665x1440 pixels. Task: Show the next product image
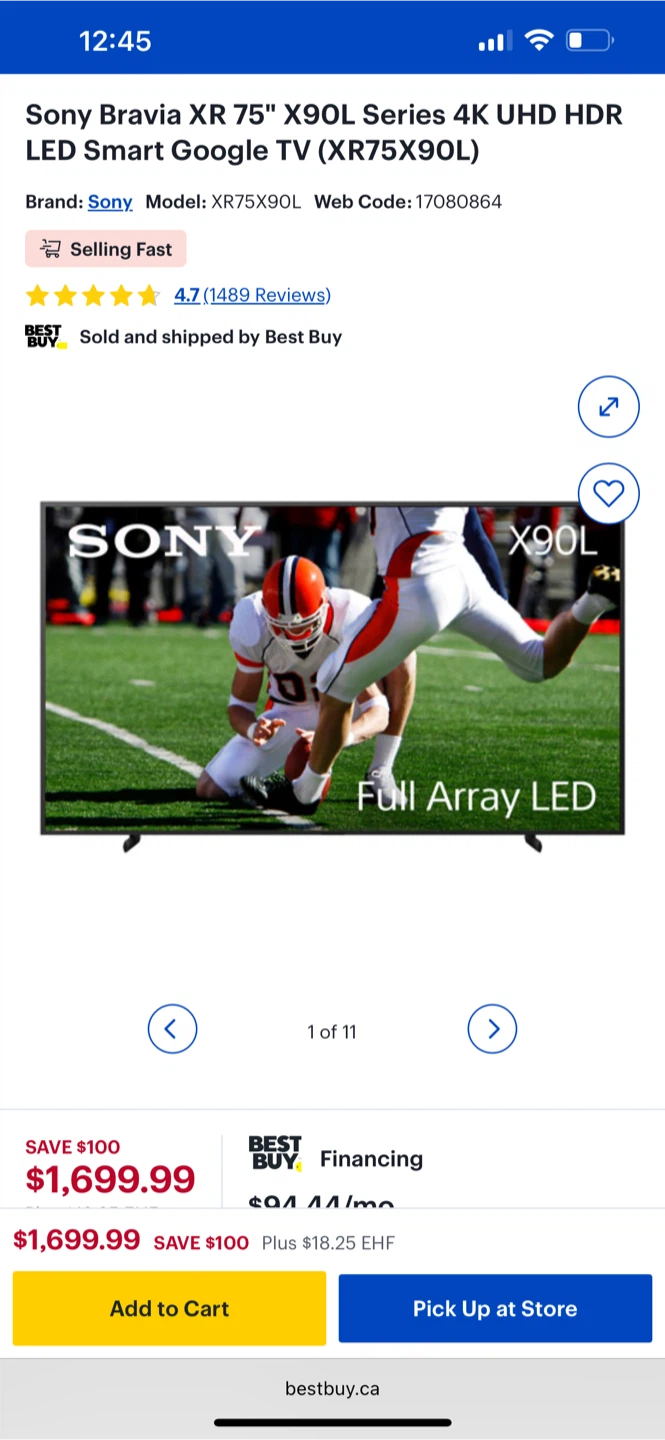492,1029
